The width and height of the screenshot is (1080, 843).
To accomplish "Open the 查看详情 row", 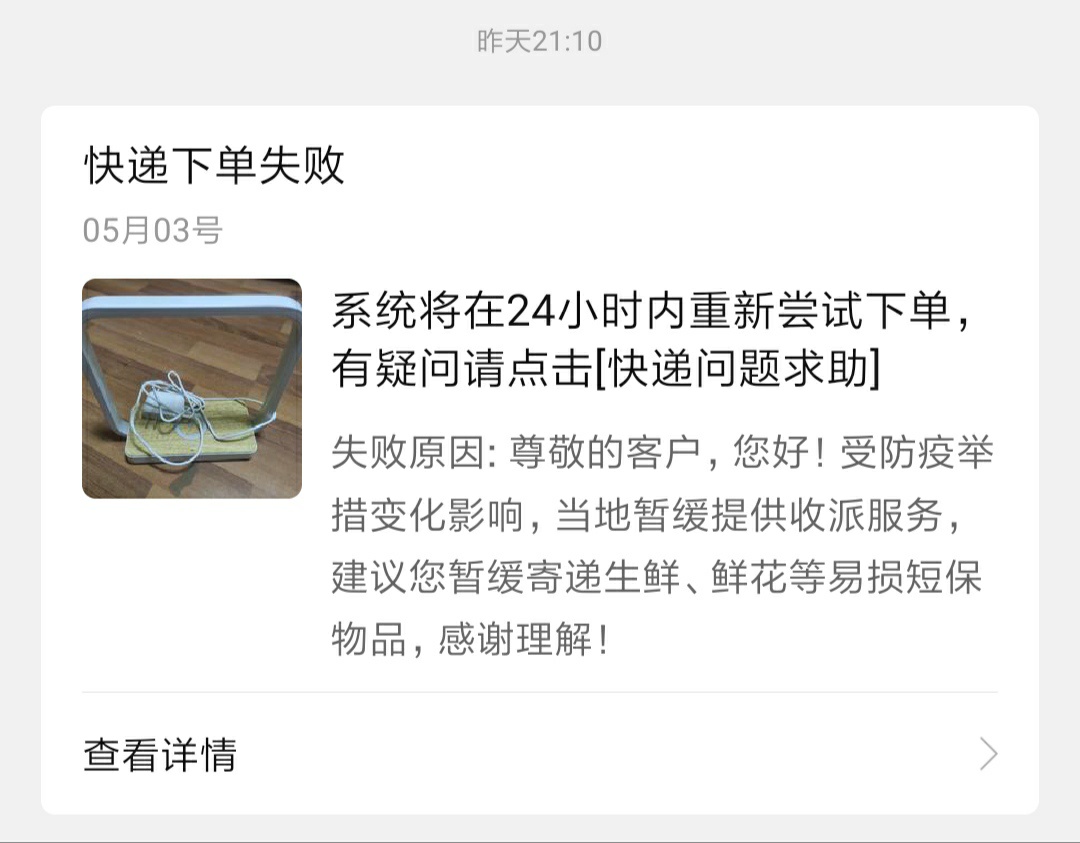I will (540, 754).
